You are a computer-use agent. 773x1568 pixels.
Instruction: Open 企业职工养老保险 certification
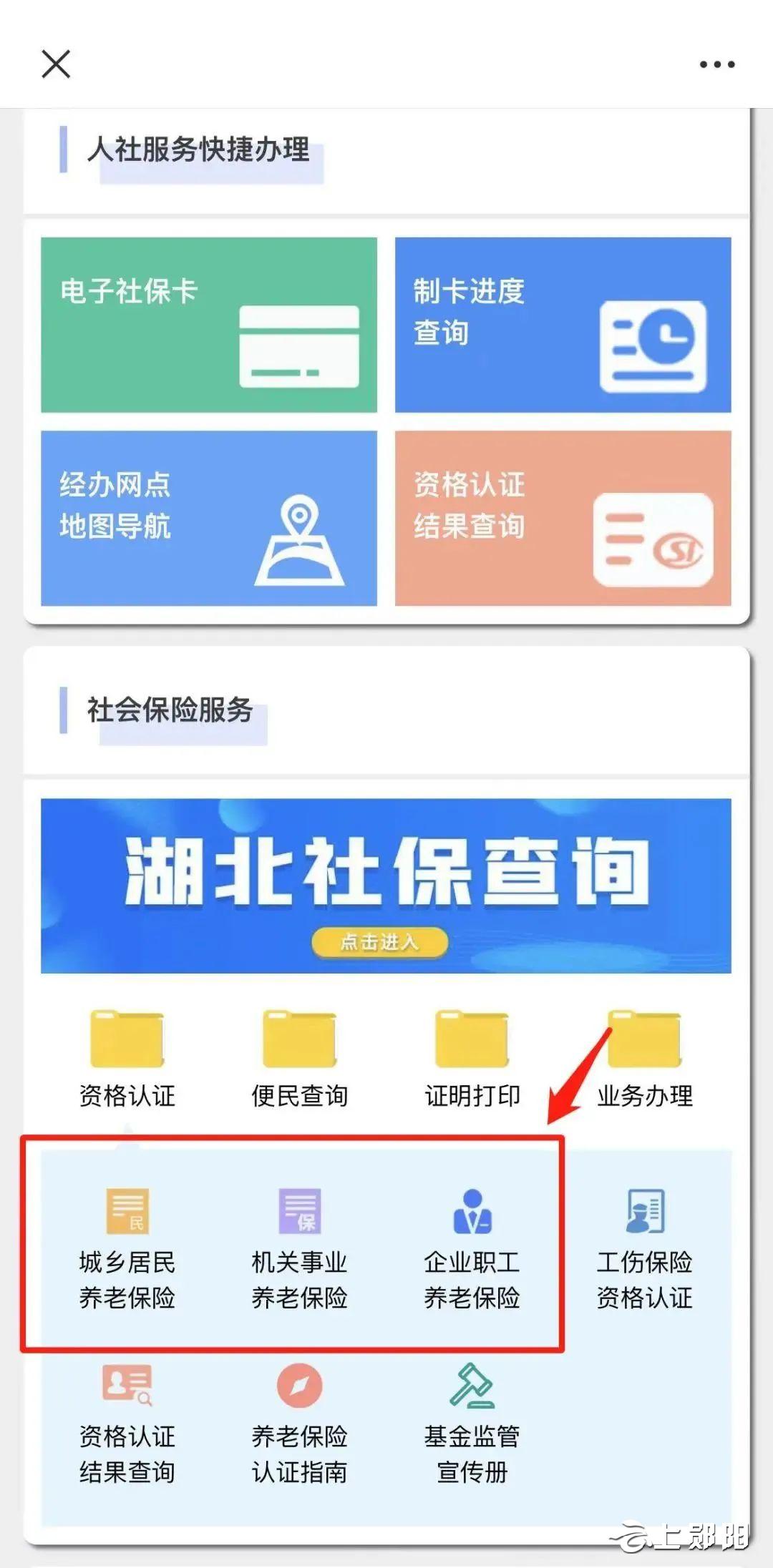(x=472, y=1248)
